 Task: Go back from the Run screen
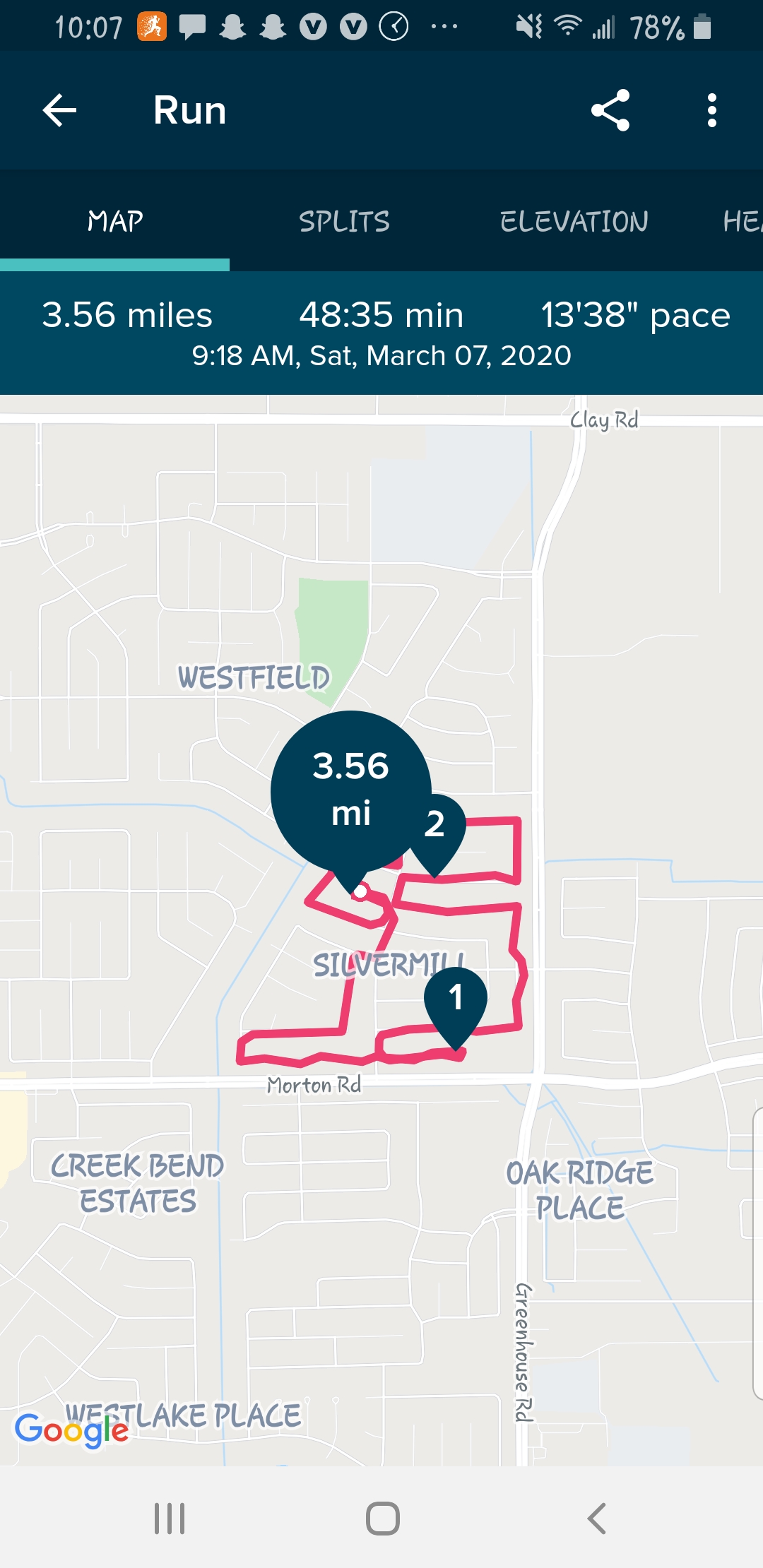pyautogui.click(x=60, y=111)
